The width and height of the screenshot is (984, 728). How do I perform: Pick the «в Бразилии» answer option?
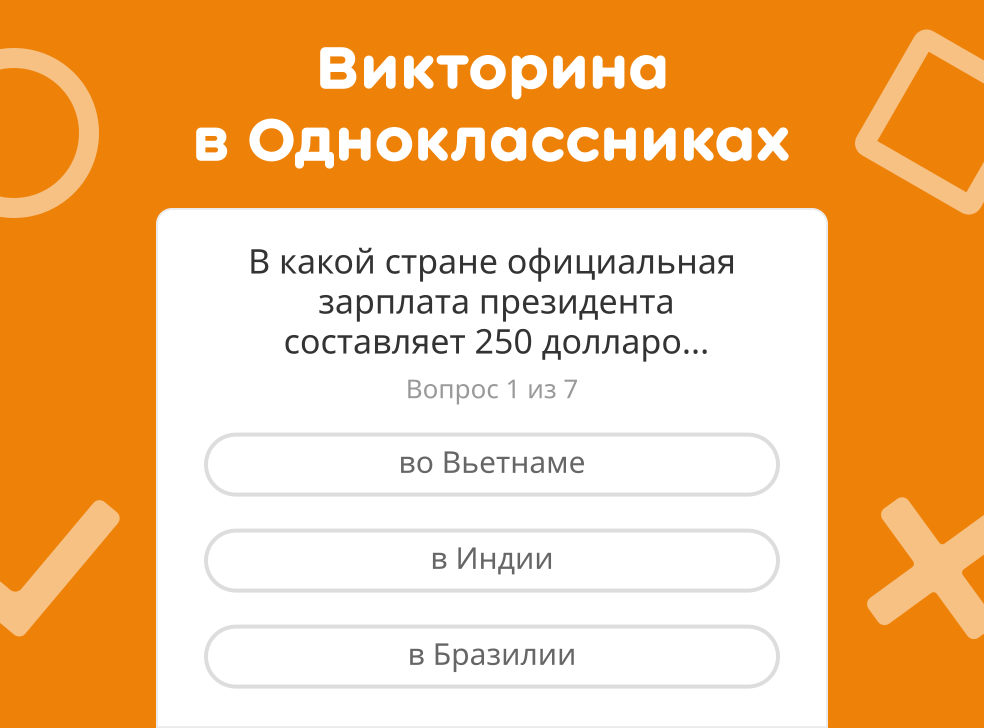tap(491, 656)
